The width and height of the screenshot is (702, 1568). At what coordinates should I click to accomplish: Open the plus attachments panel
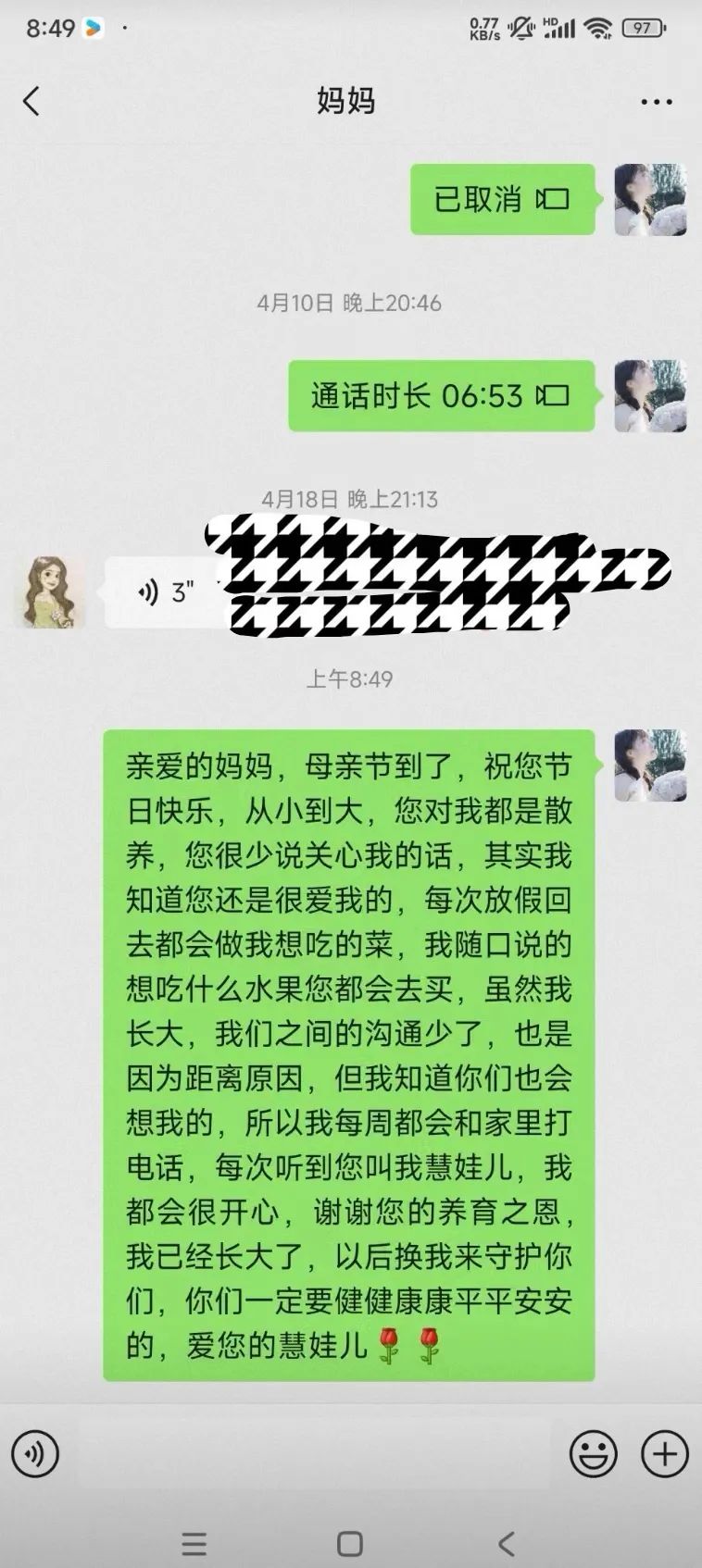(664, 1454)
